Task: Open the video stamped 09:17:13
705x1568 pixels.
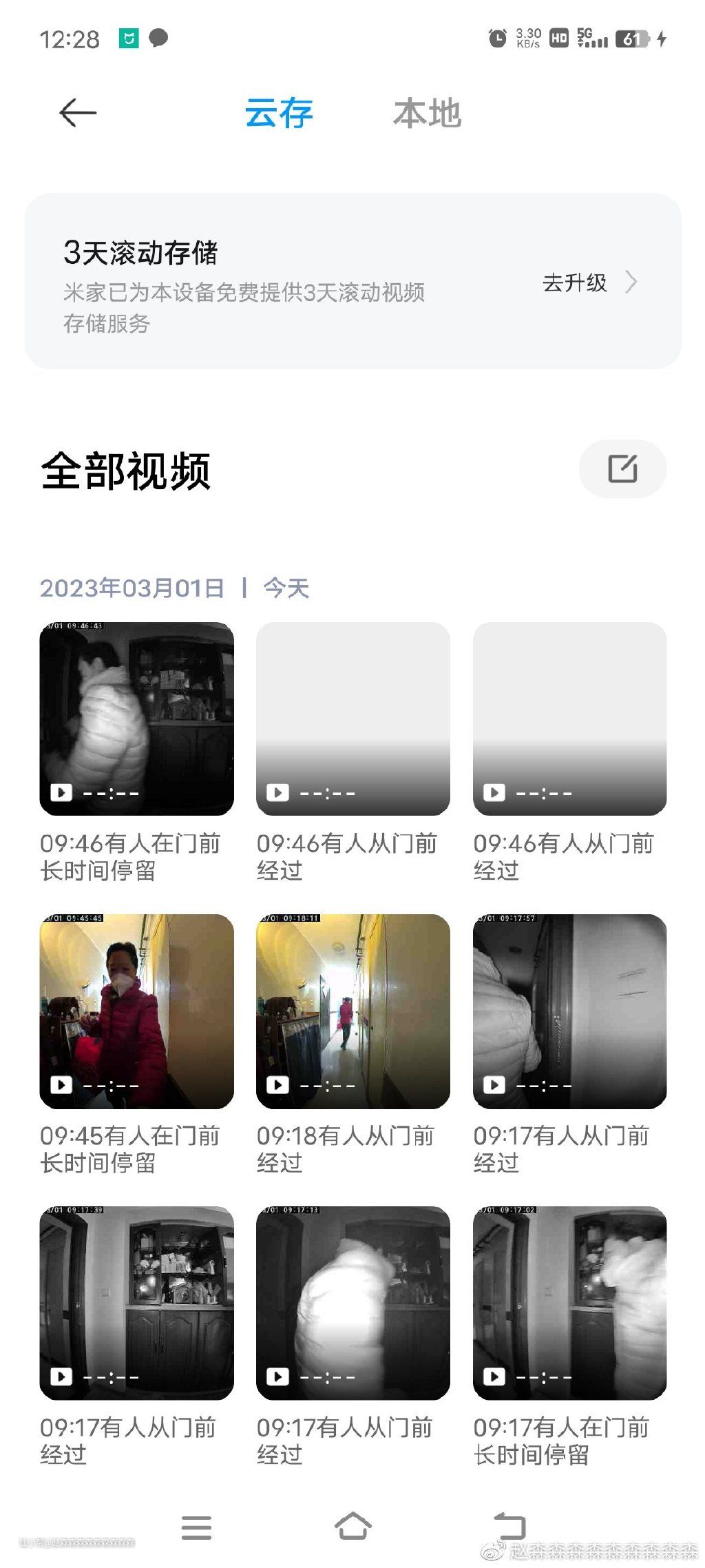Action: pos(353,1303)
